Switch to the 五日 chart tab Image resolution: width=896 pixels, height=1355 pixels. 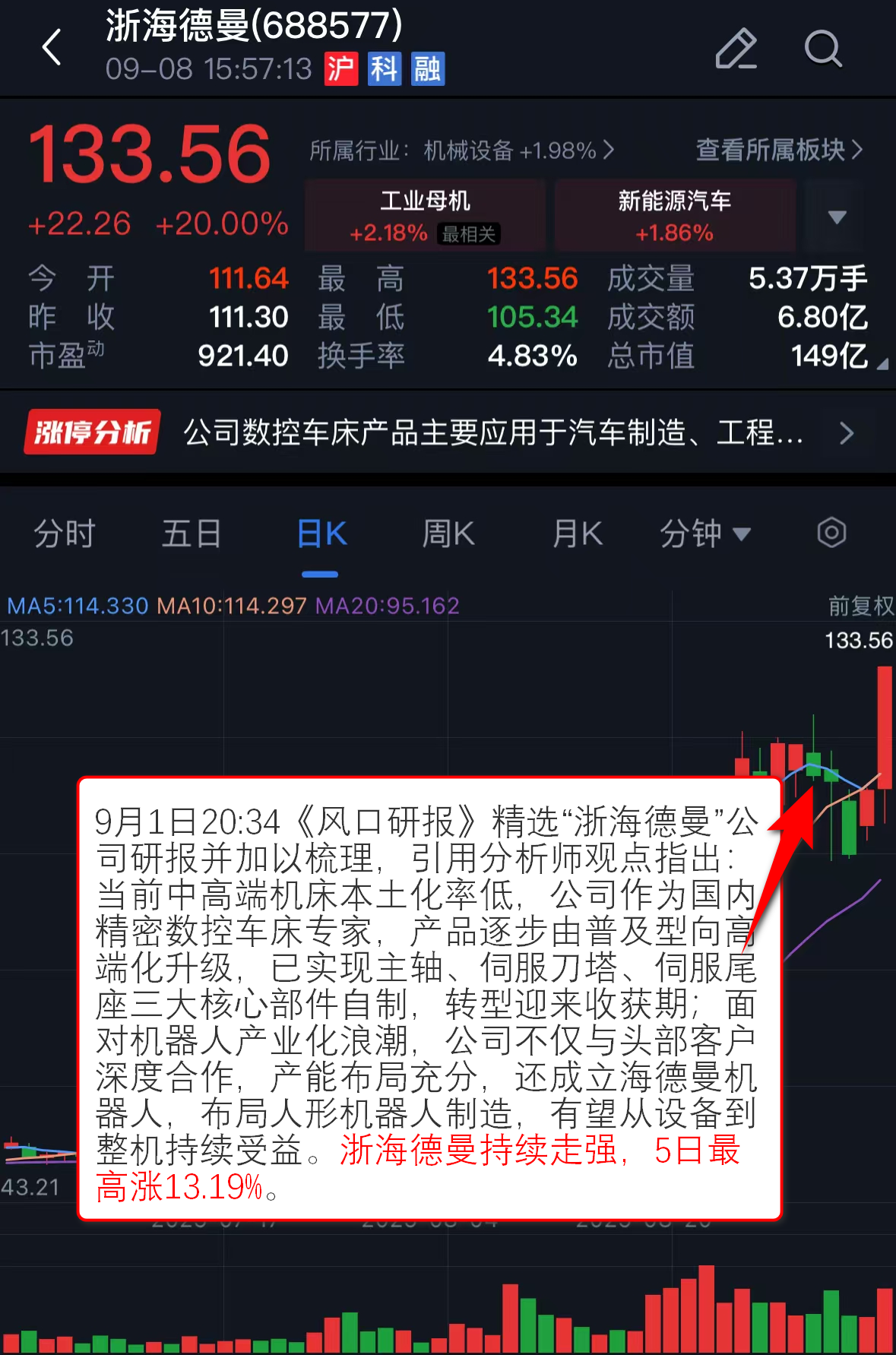192,533
